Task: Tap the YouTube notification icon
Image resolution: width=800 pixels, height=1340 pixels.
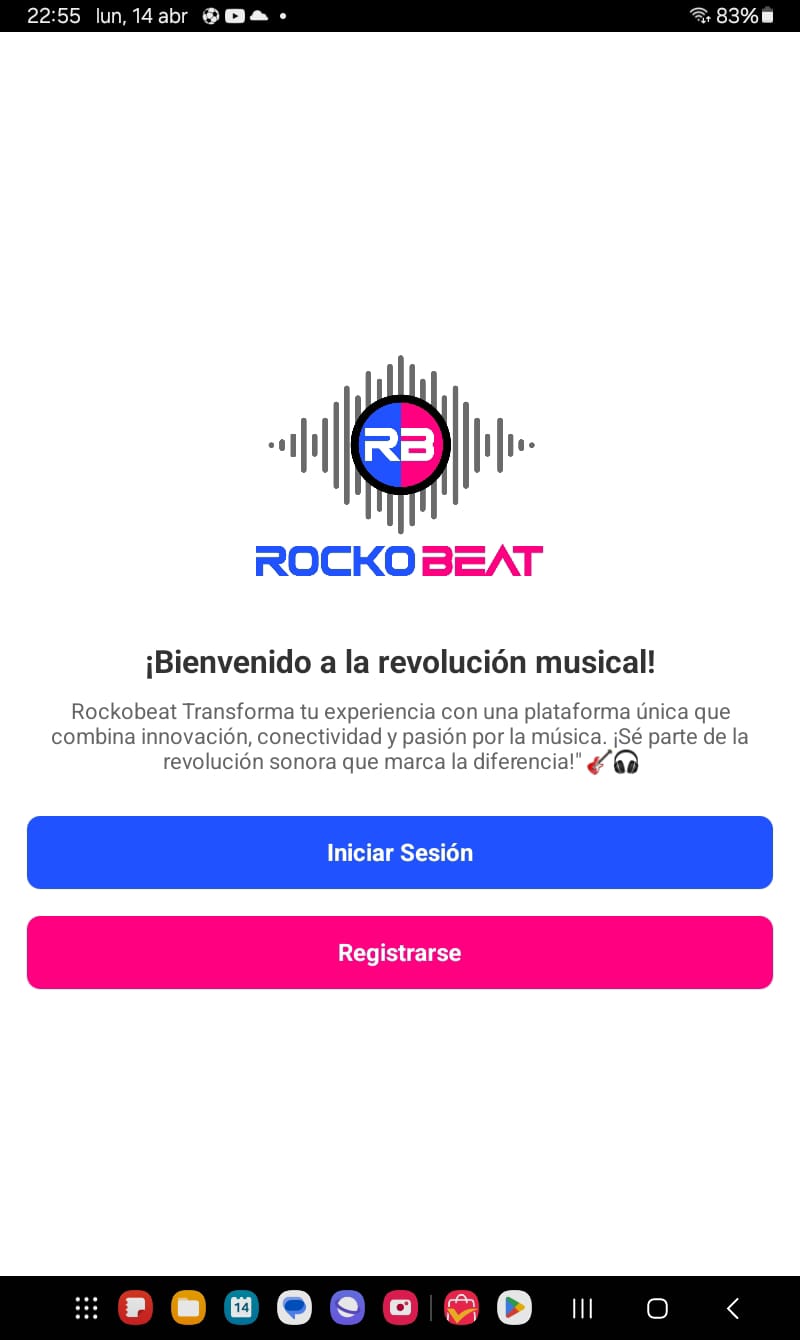Action: coord(234,16)
